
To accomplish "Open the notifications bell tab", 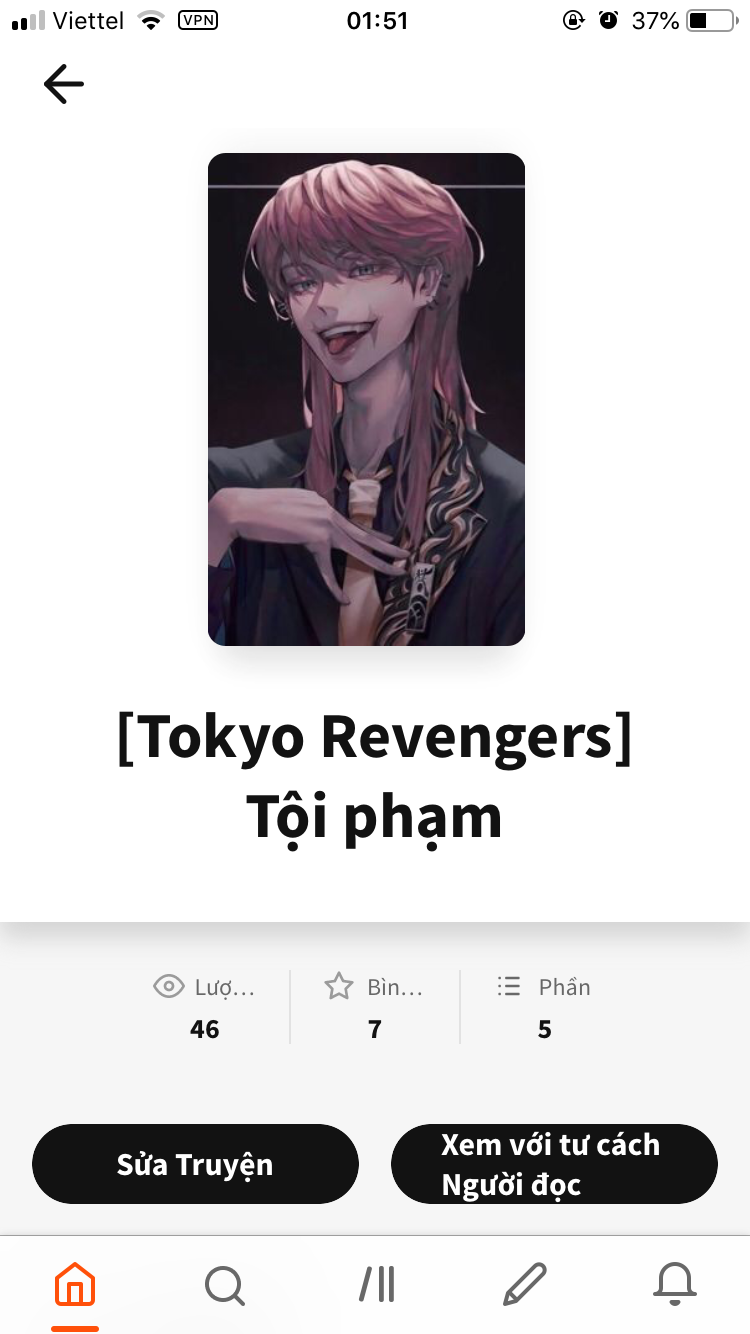I will pyautogui.click(x=675, y=1284).
